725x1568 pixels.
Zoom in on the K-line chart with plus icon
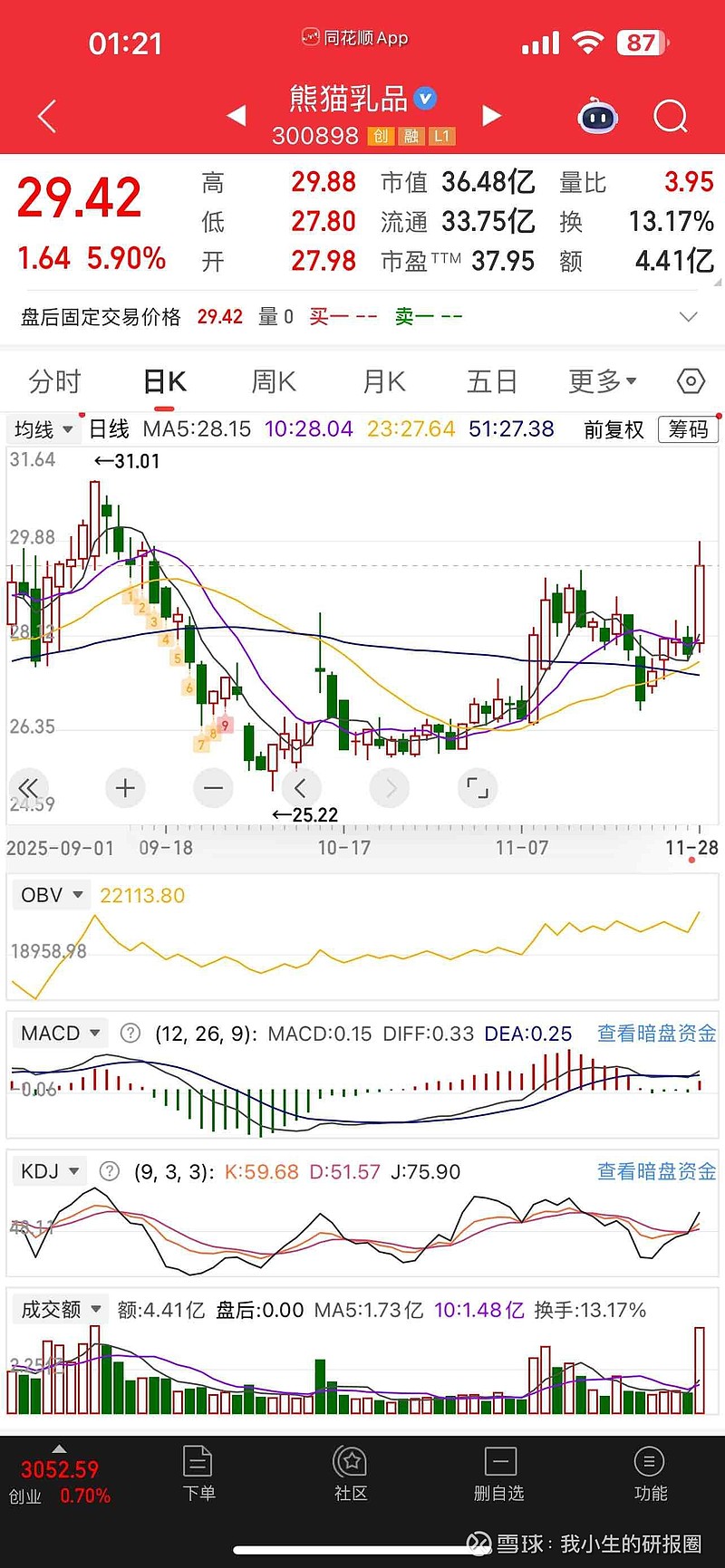coord(125,788)
